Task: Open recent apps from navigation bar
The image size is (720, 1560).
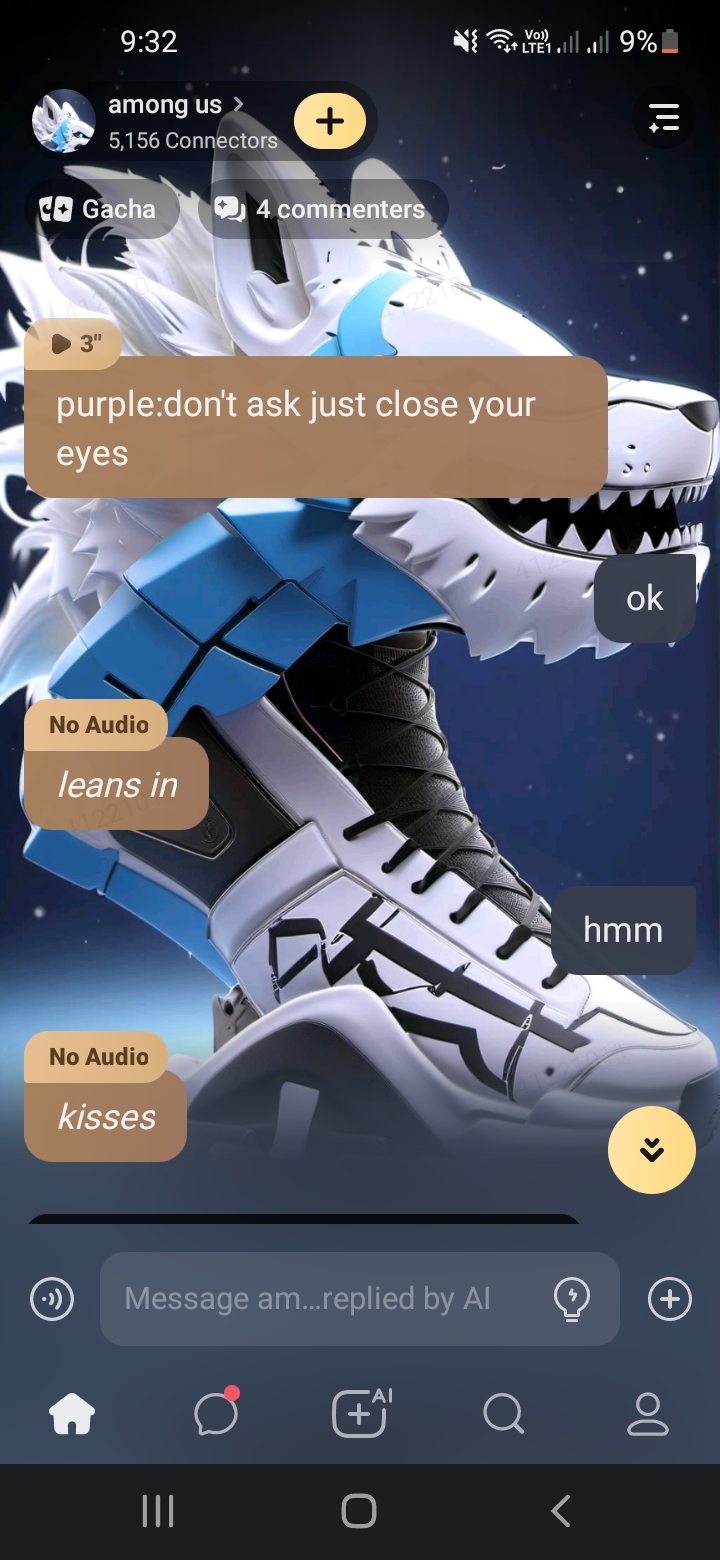Action: click(157, 1510)
